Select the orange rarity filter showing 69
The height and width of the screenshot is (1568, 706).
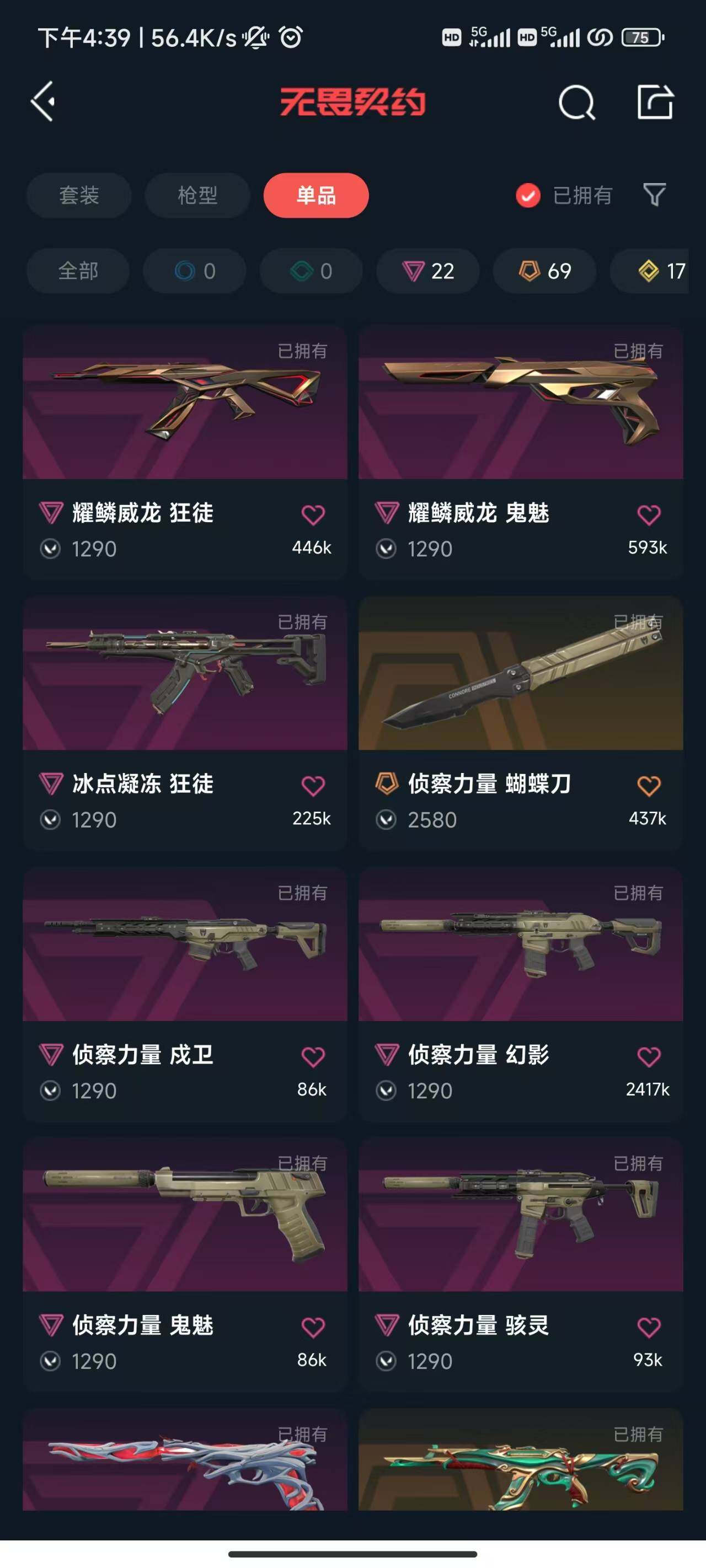point(543,271)
